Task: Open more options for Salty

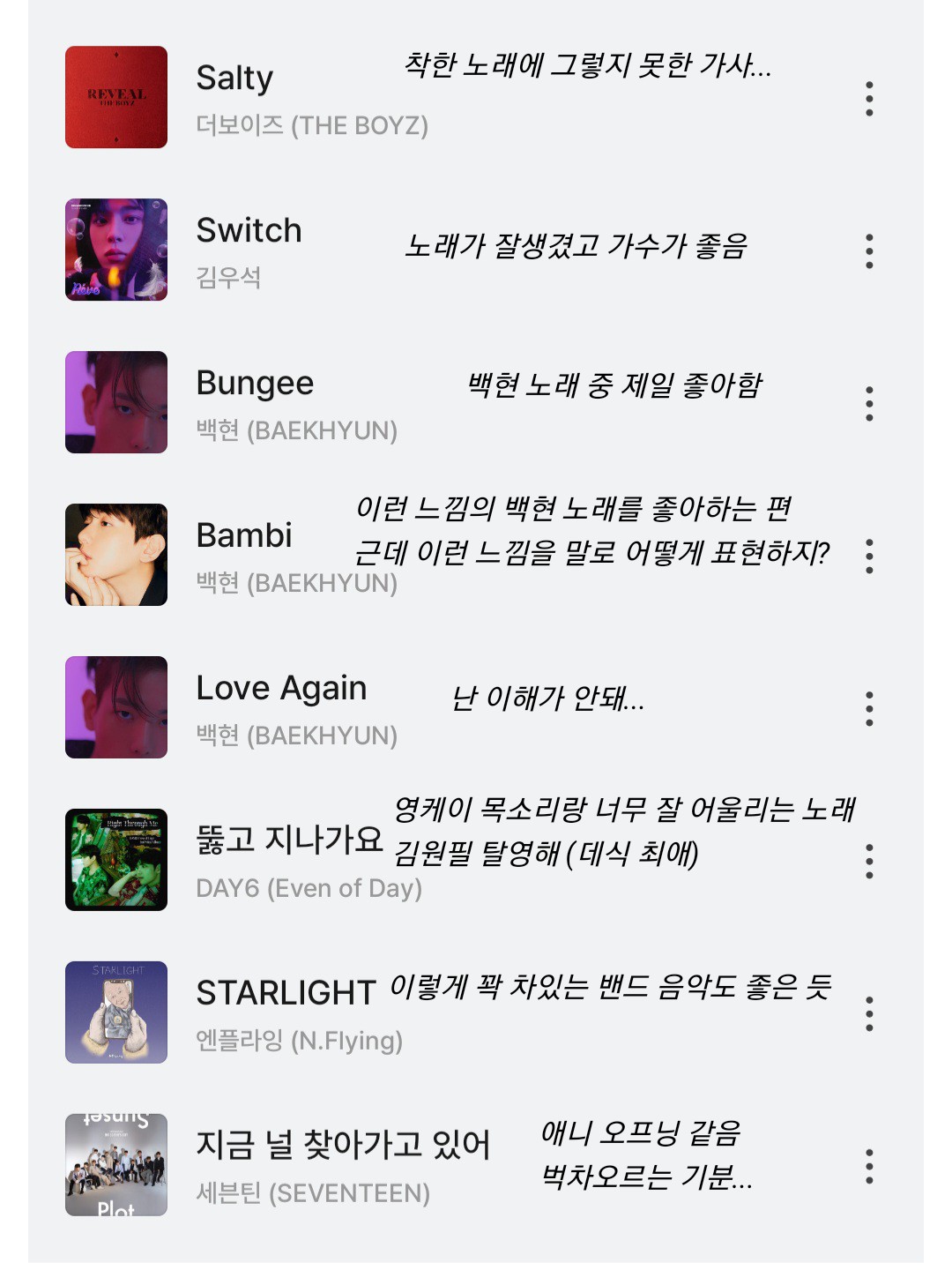Action: click(869, 99)
